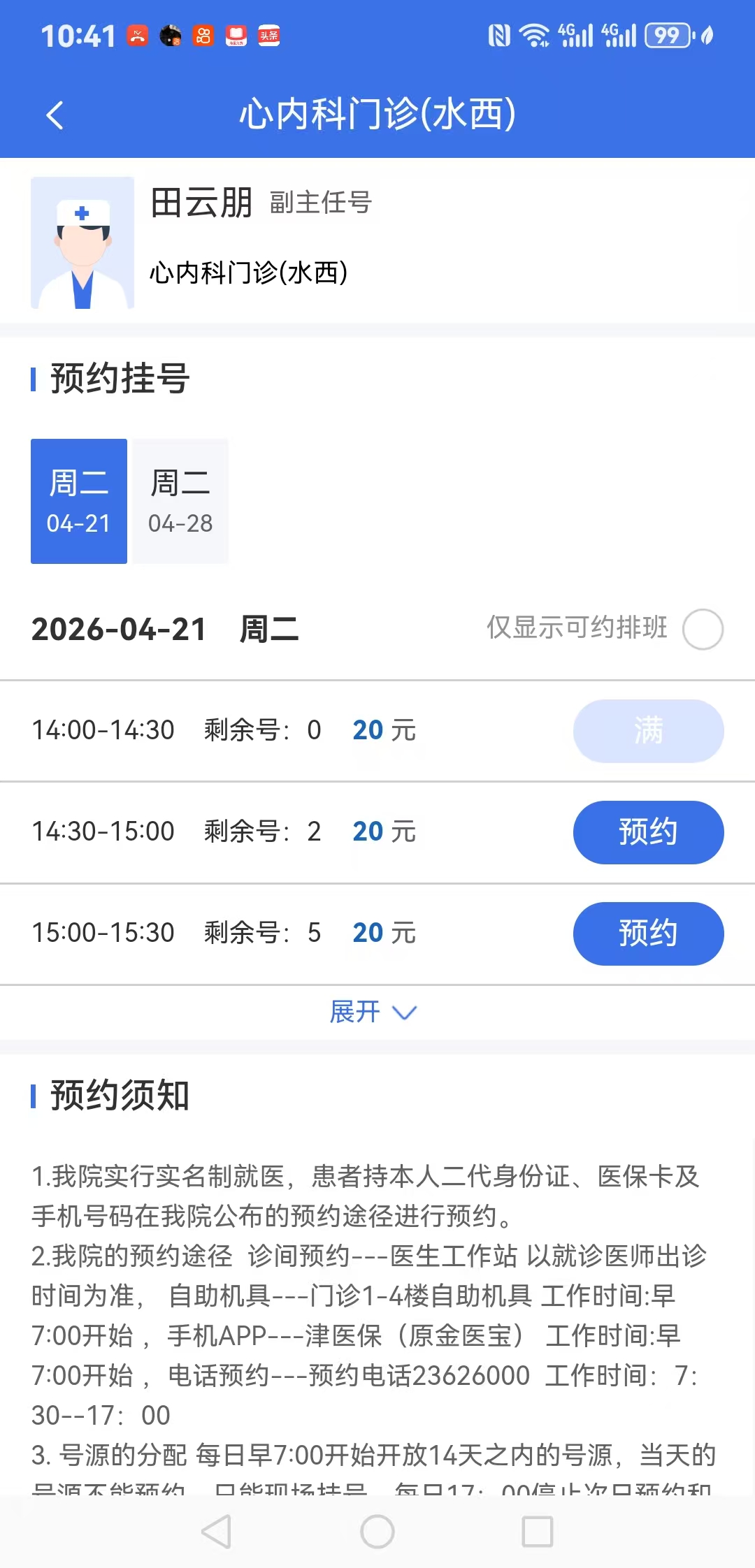The height and width of the screenshot is (1568, 755).
Task: Expand more time slots with 展开
Action: click(x=373, y=1012)
